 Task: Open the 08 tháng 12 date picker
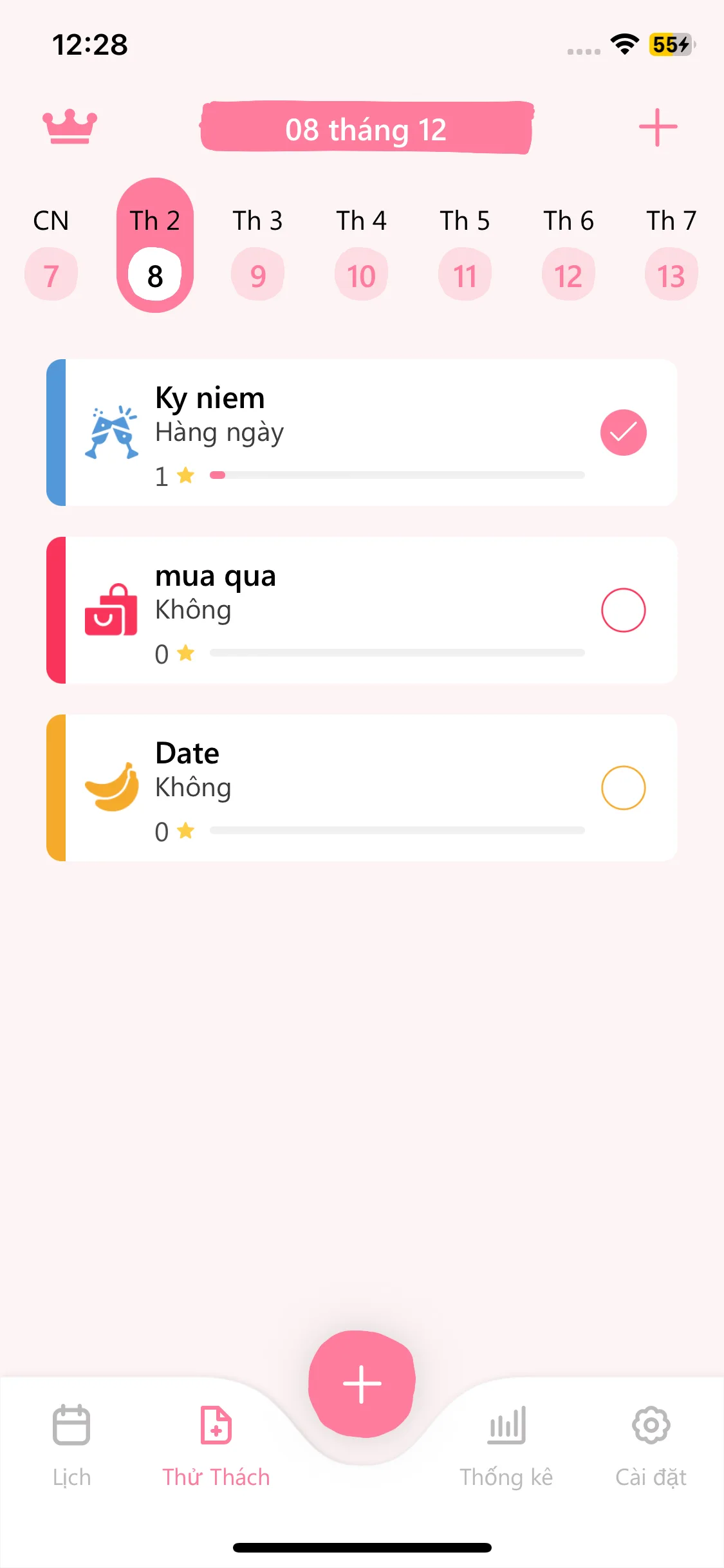point(366,129)
